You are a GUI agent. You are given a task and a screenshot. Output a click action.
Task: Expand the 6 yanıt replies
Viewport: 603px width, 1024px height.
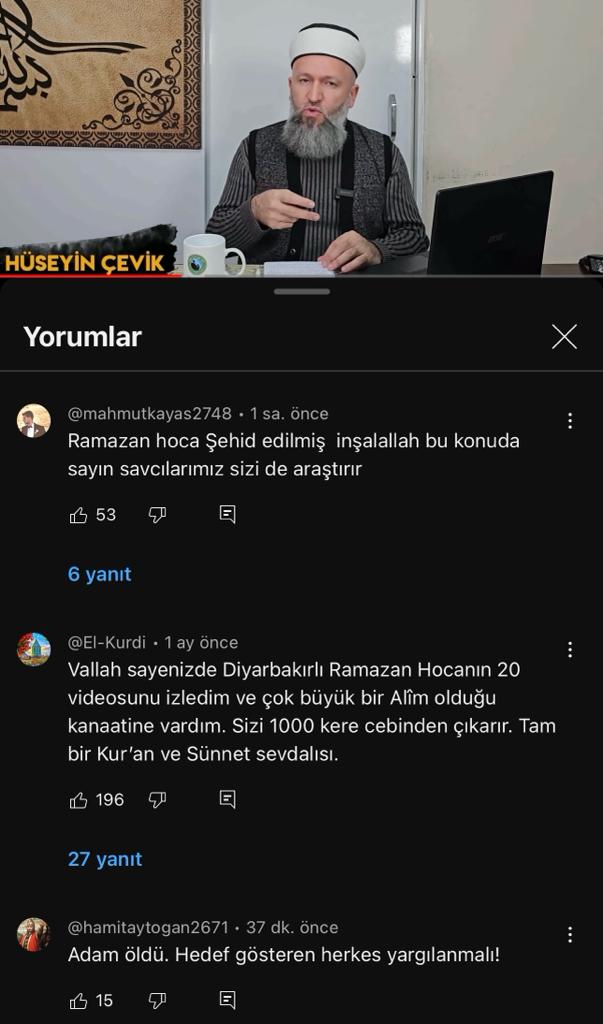pyautogui.click(x=99, y=574)
